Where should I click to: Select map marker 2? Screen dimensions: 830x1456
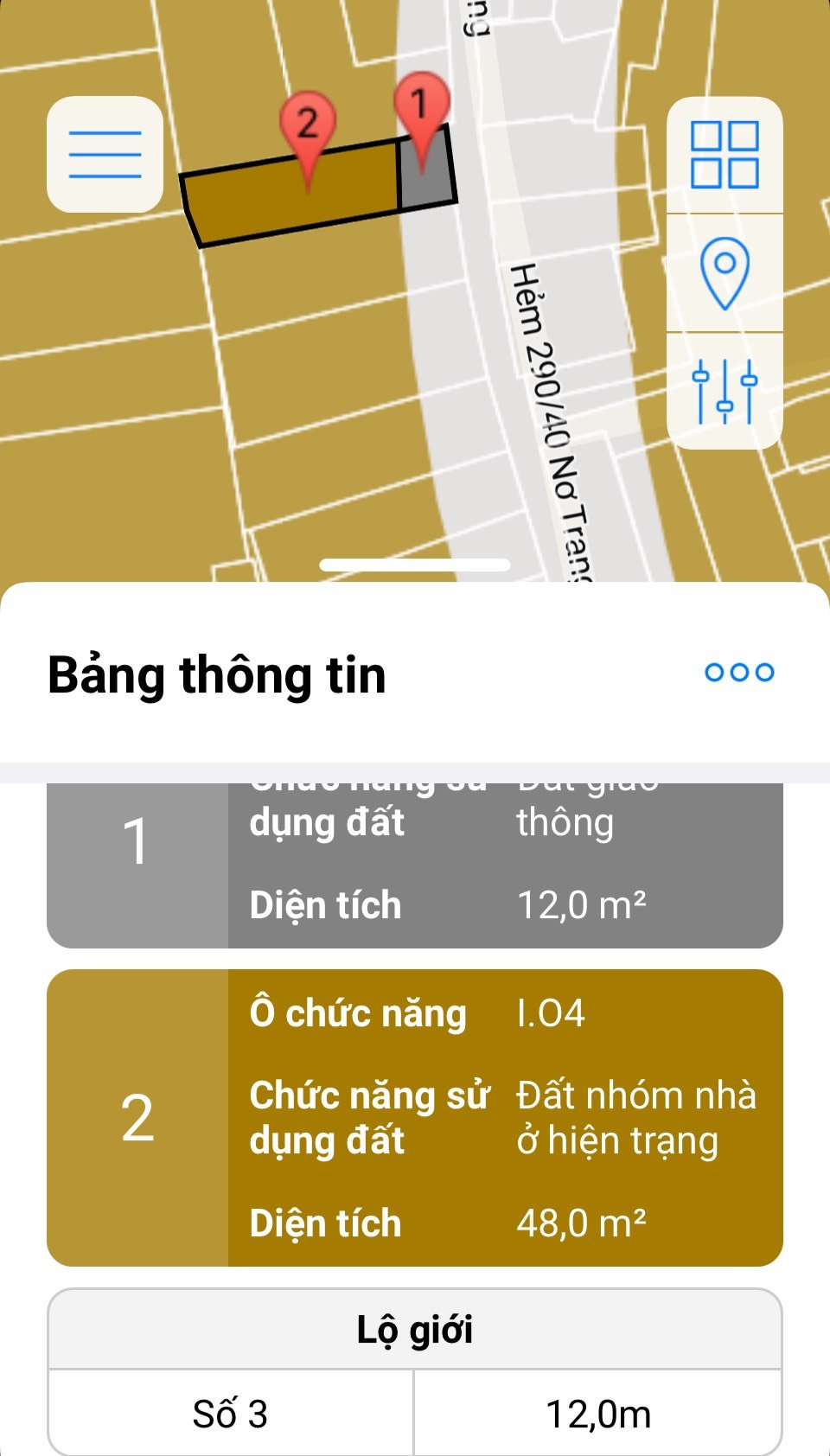pos(307,127)
